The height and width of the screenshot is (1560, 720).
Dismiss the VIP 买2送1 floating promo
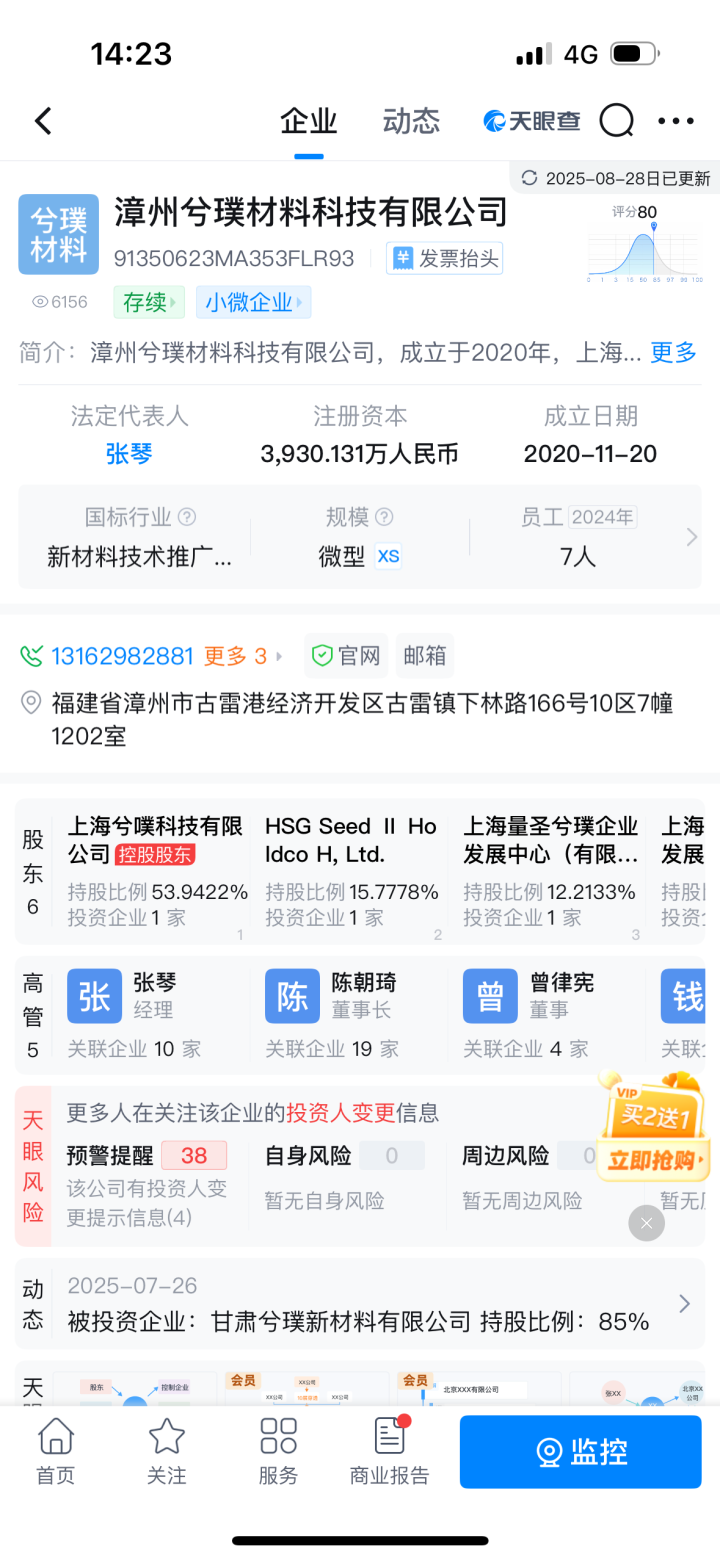tap(646, 1222)
